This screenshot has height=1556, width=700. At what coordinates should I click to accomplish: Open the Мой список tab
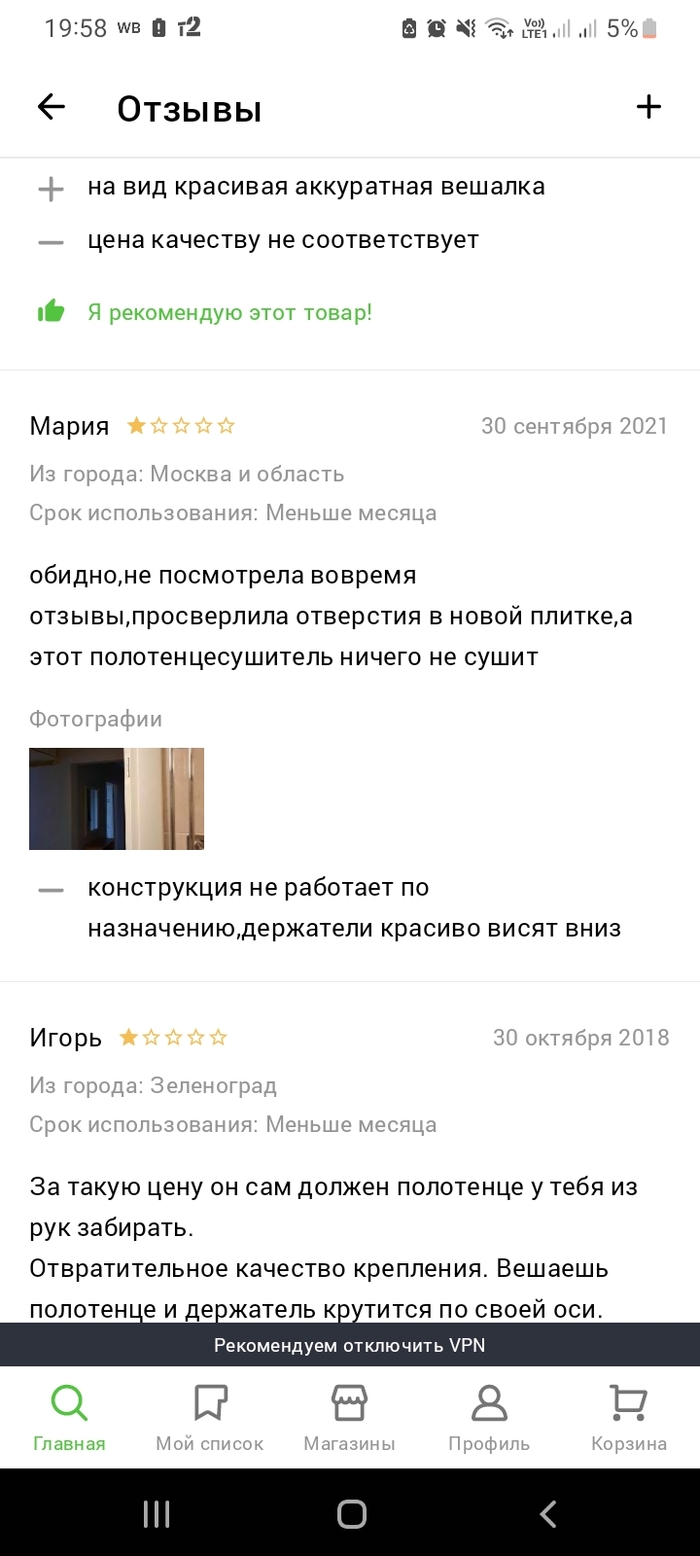click(209, 1417)
